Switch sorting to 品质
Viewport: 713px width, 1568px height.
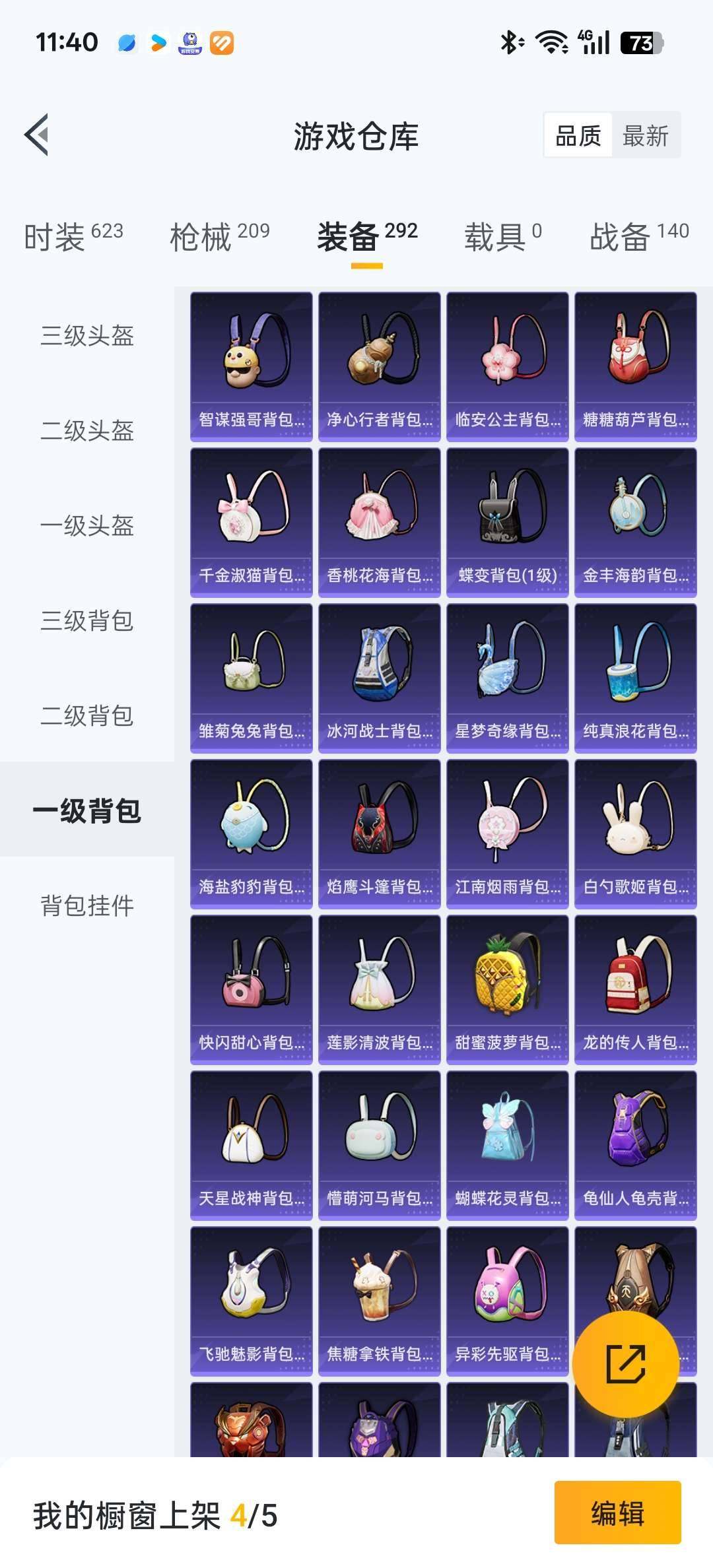point(578,137)
